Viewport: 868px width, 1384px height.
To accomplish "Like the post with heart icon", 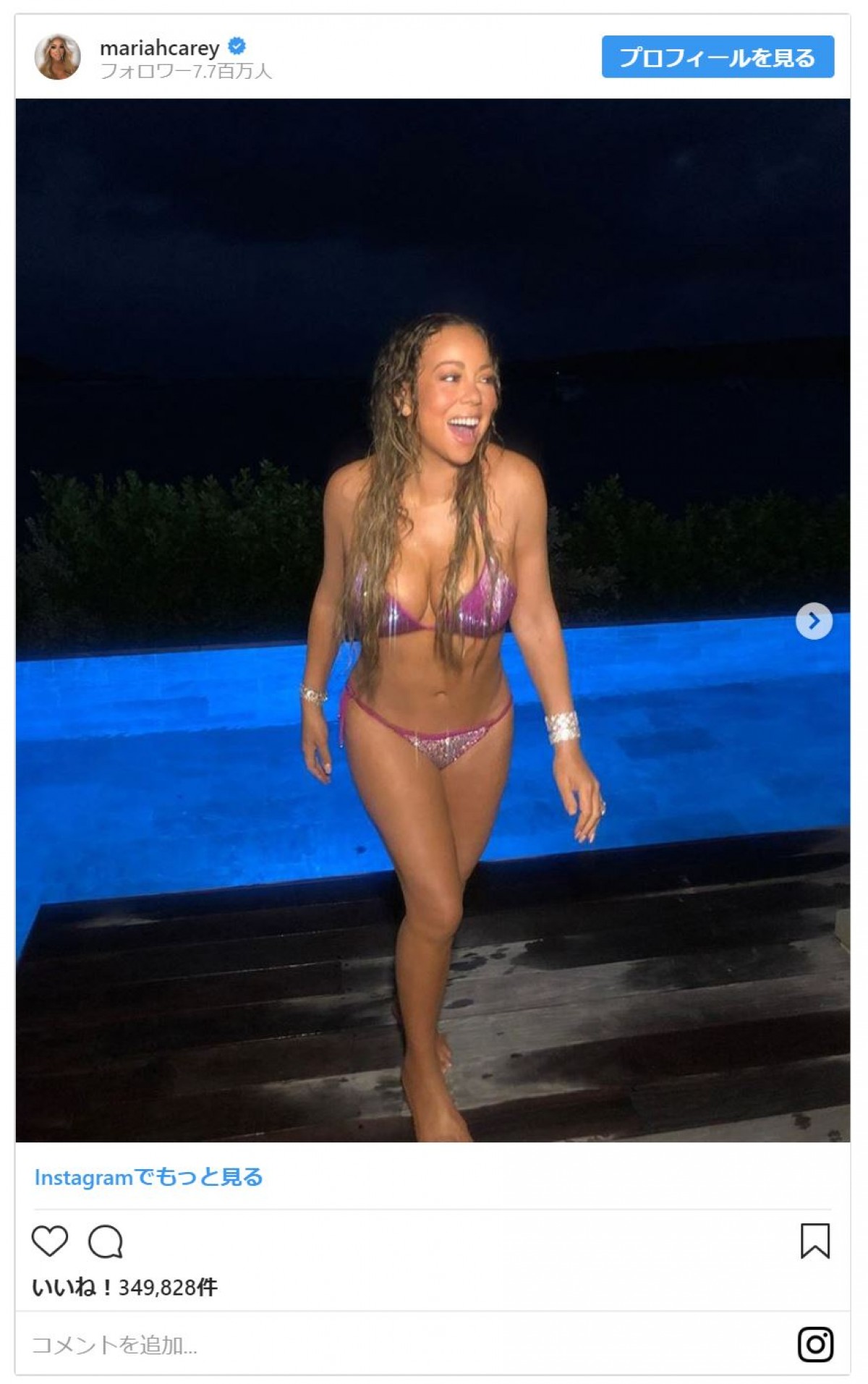I will click(x=50, y=1241).
